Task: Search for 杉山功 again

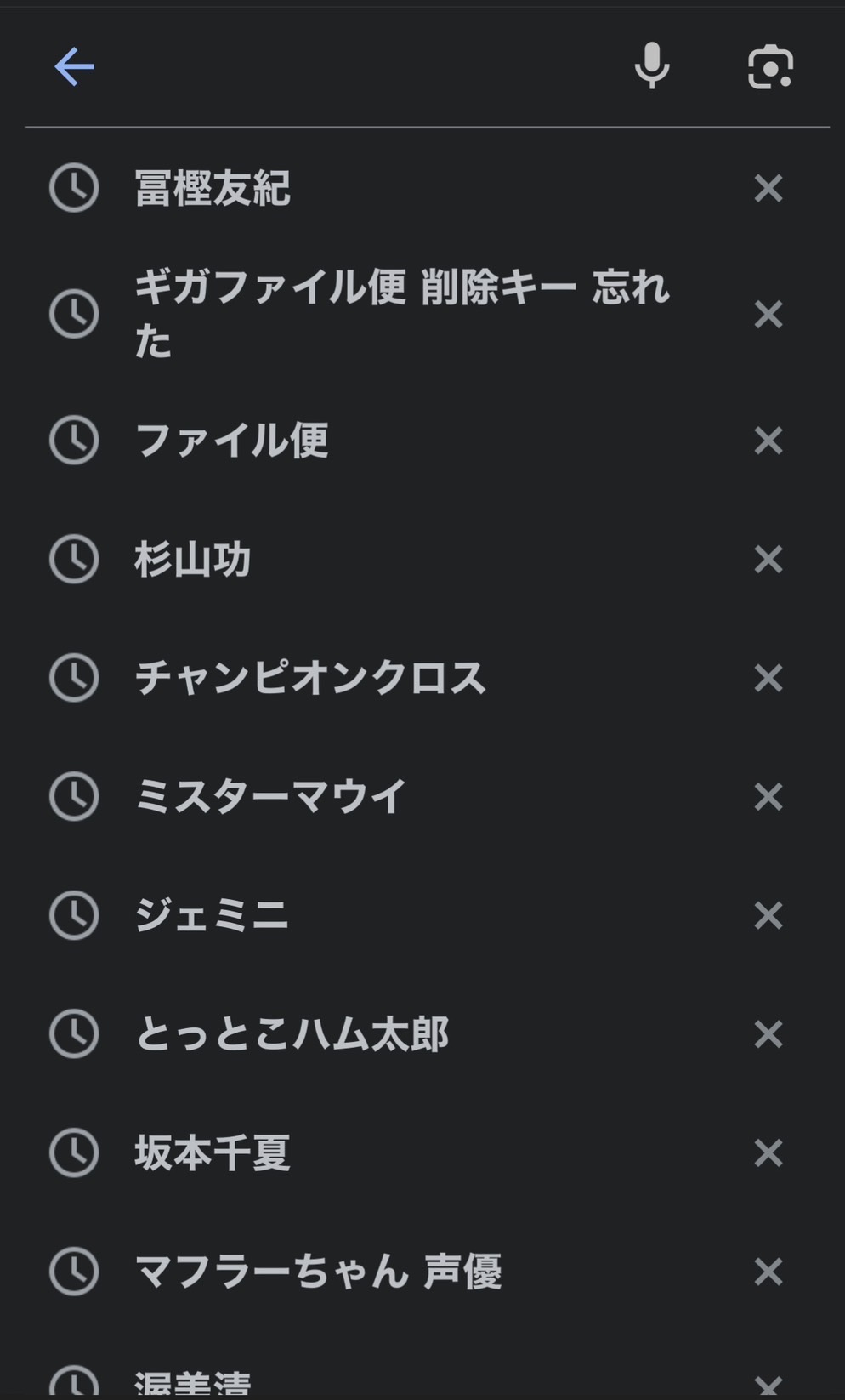Action: point(193,560)
